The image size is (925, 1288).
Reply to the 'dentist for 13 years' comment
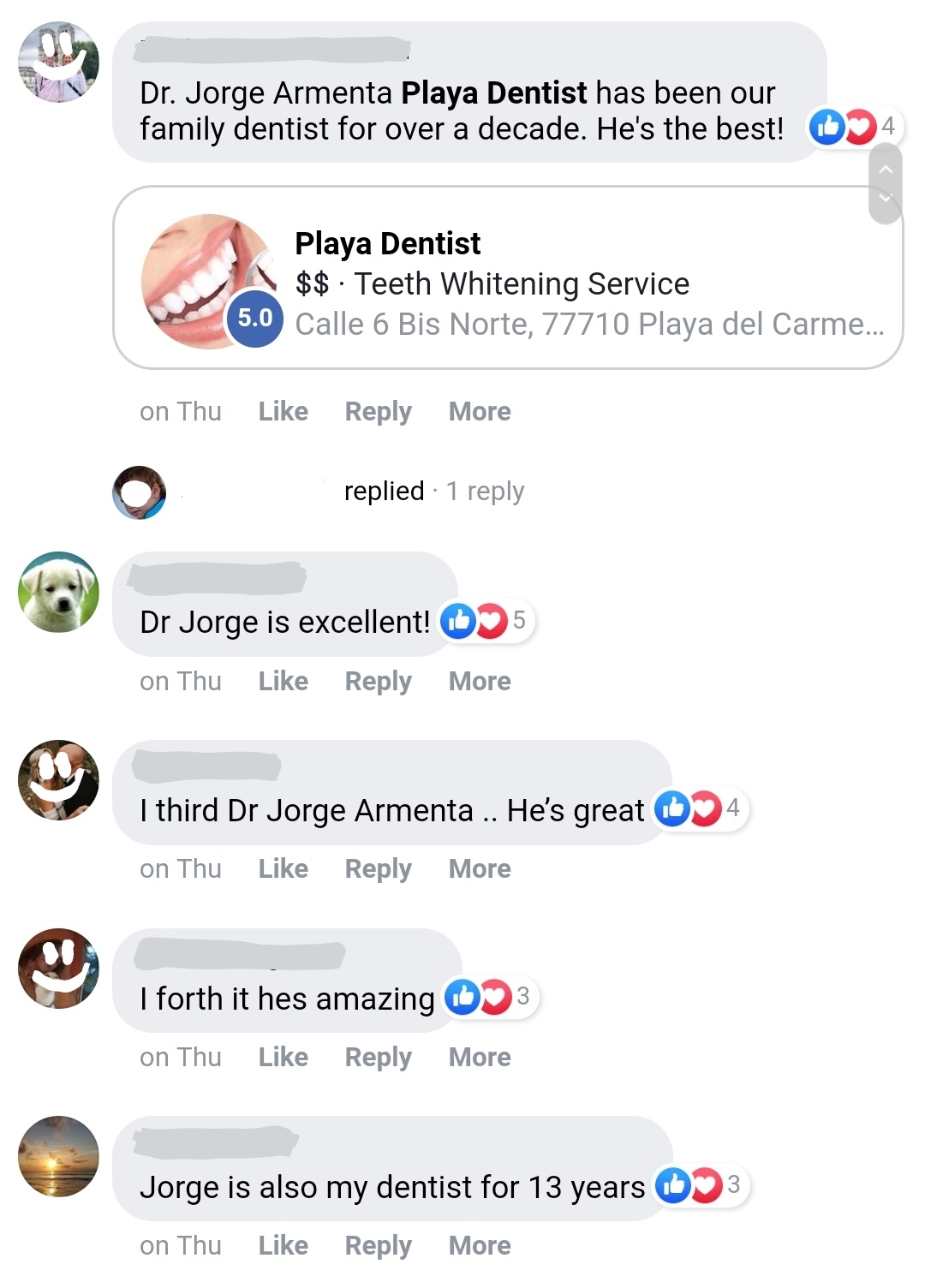coord(378,1246)
